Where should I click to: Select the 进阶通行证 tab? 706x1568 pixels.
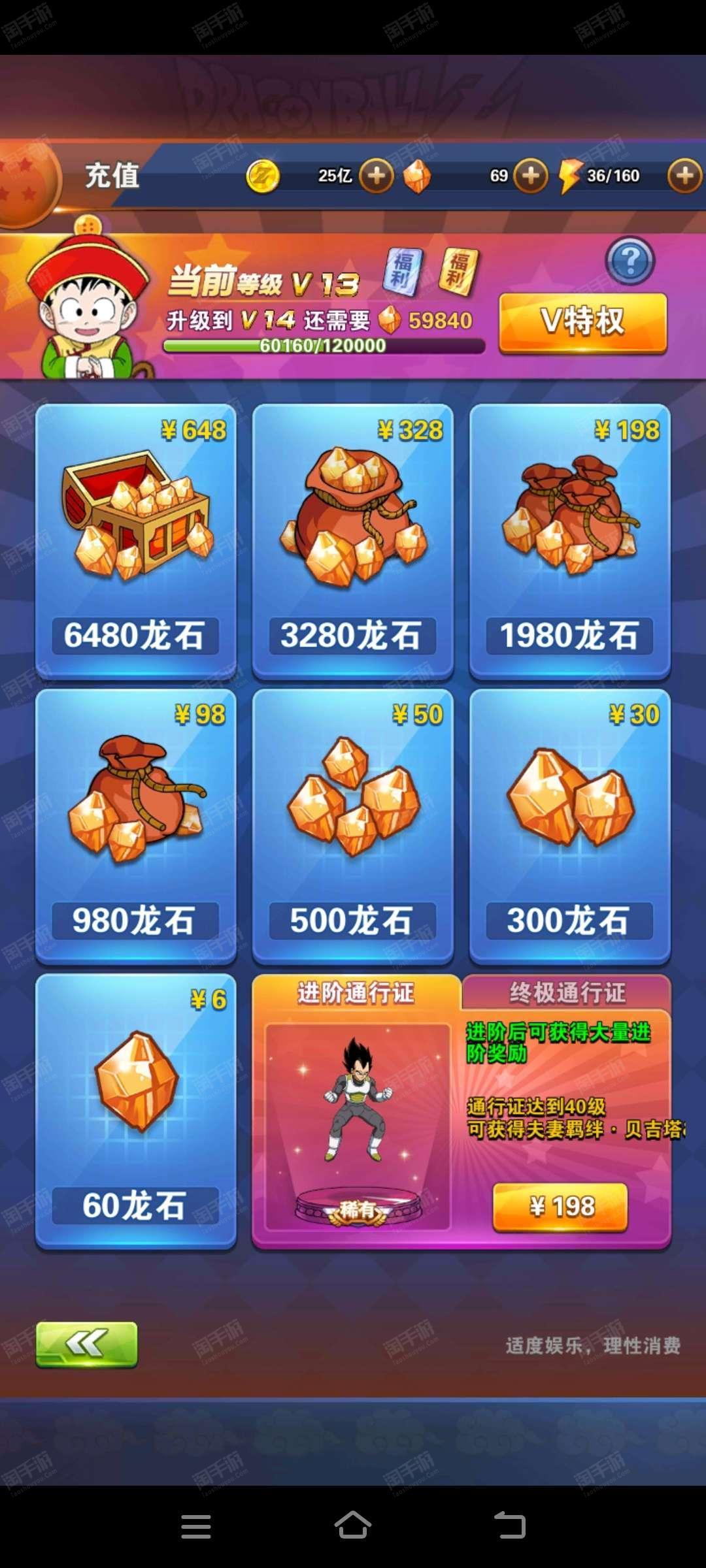(356, 993)
